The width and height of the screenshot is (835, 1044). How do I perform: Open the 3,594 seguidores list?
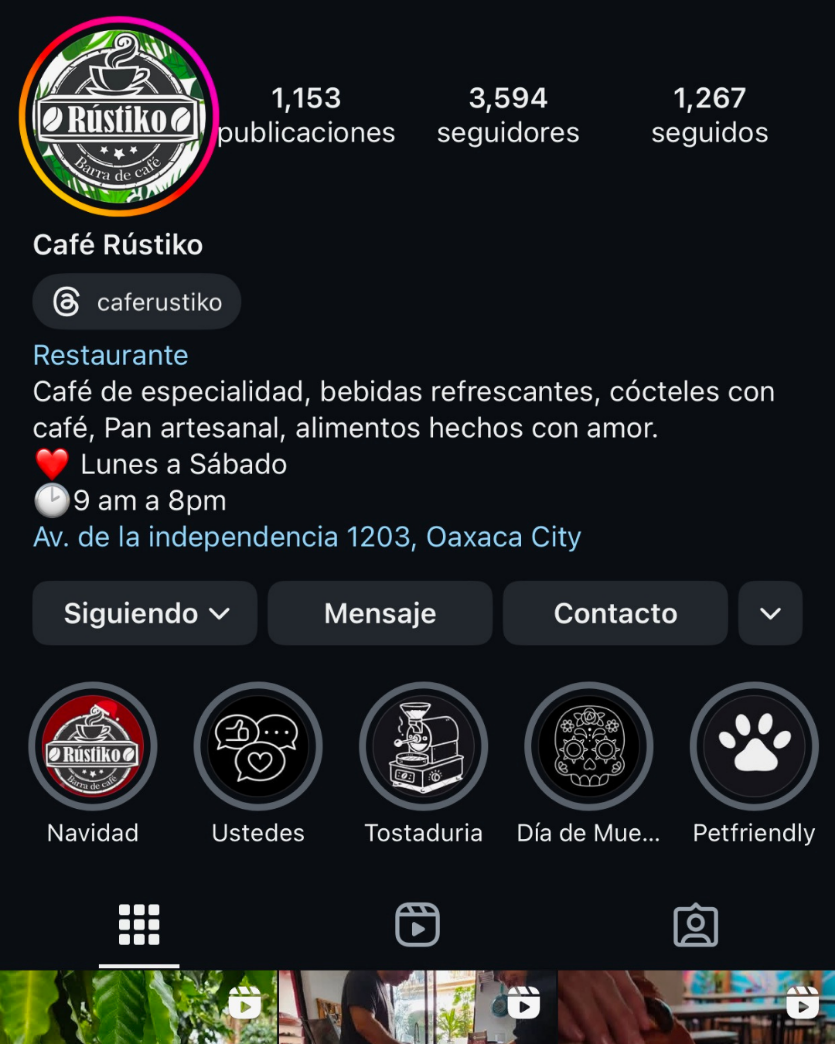(508, 115)
